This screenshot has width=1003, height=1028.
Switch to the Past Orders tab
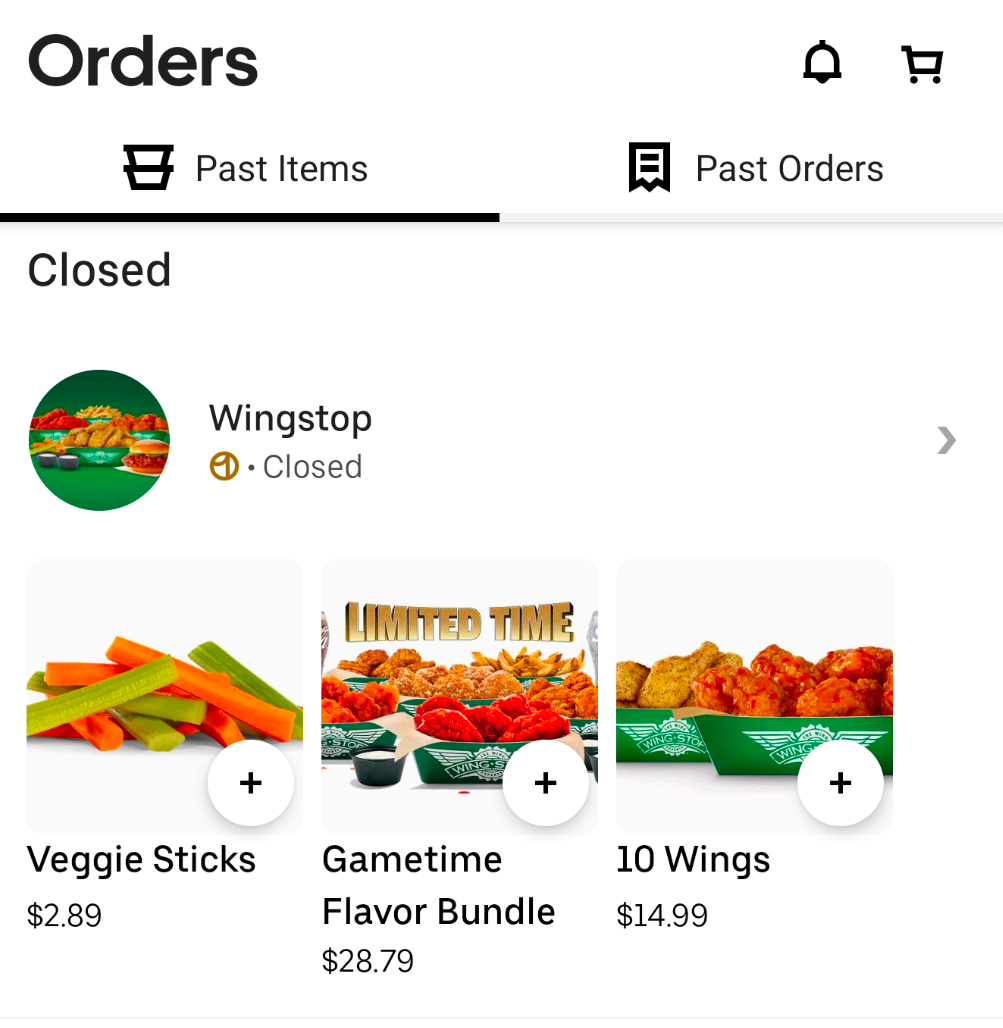click(752, 168)
